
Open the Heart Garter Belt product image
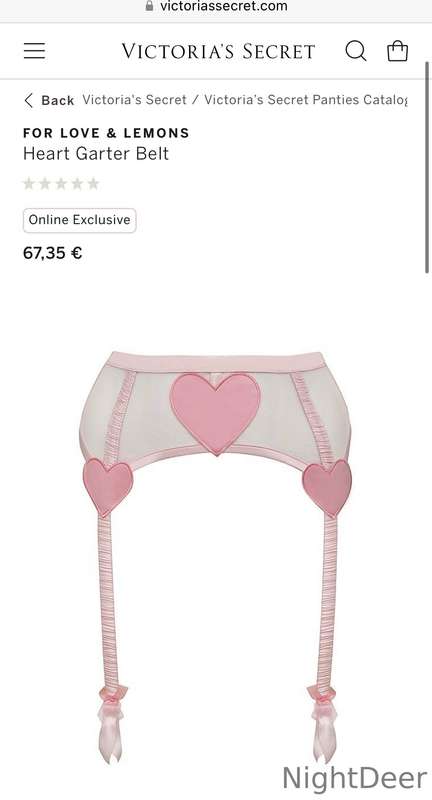(216, 556)
